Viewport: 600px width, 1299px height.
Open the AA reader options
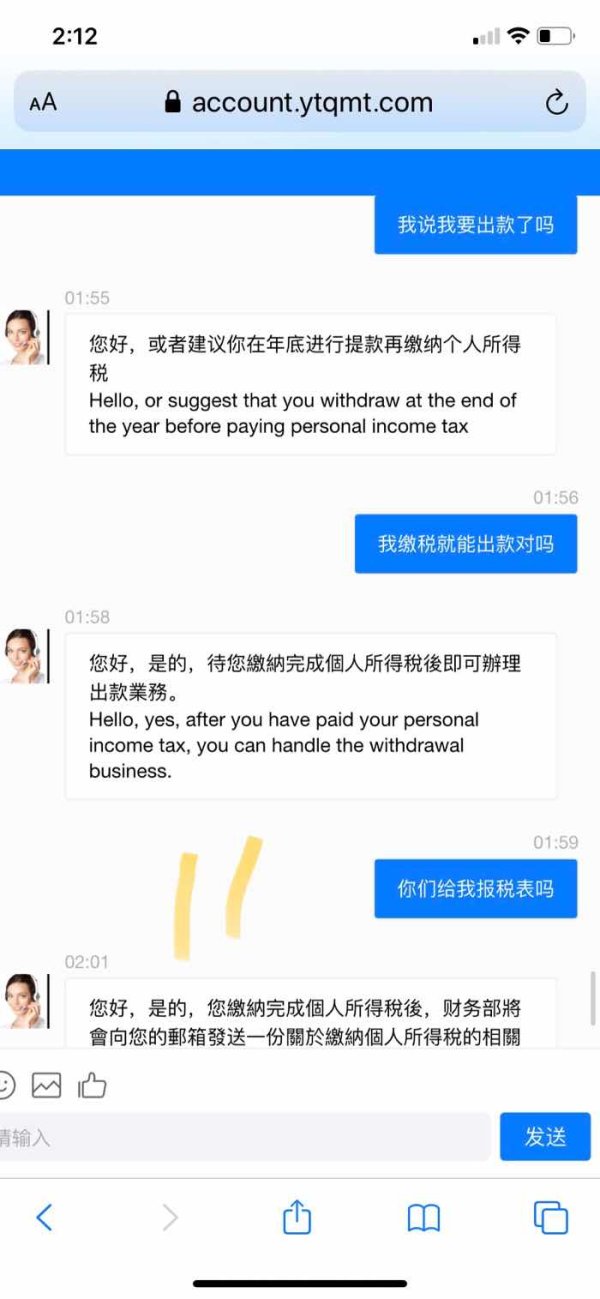43,102
